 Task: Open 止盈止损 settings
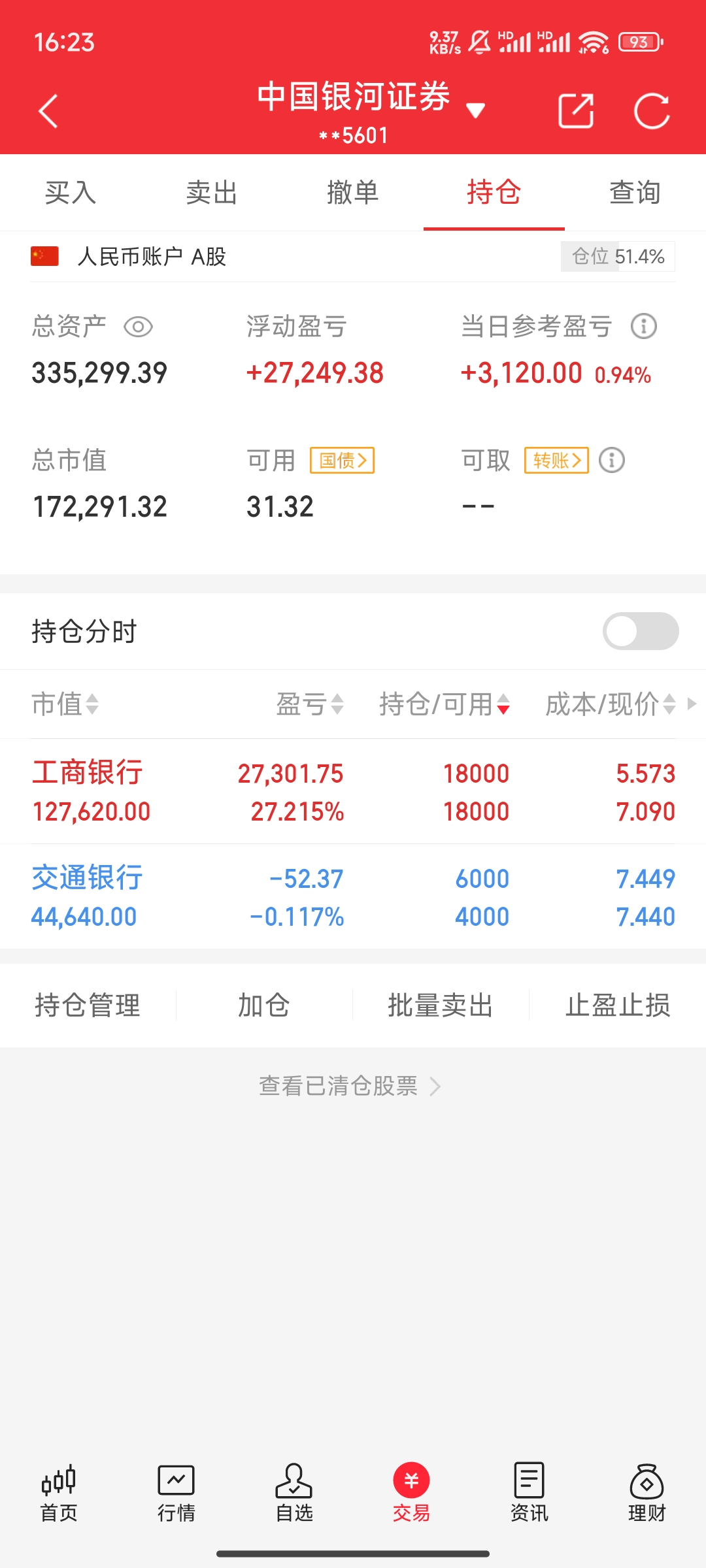618,1005
